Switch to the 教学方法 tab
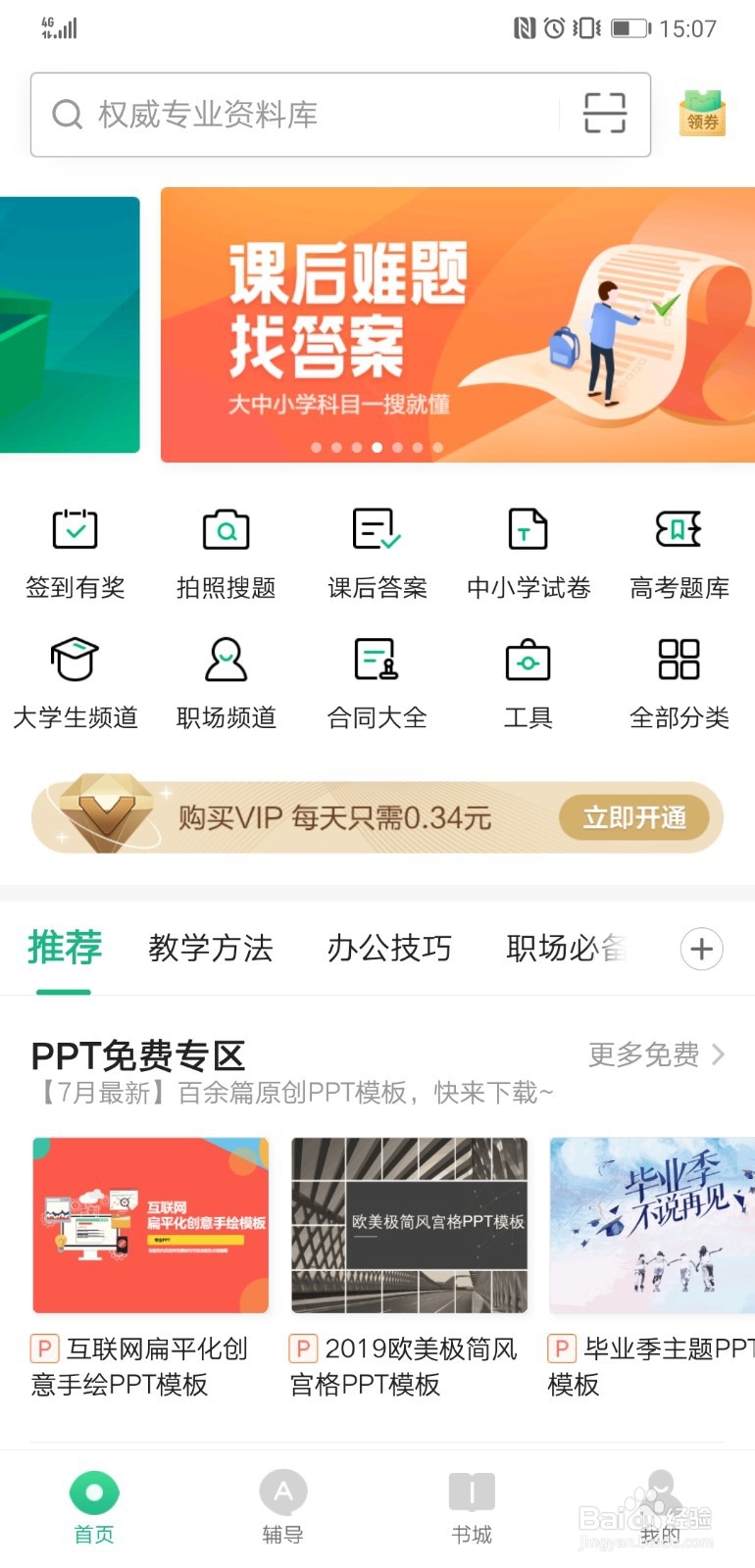 point(211,949)
